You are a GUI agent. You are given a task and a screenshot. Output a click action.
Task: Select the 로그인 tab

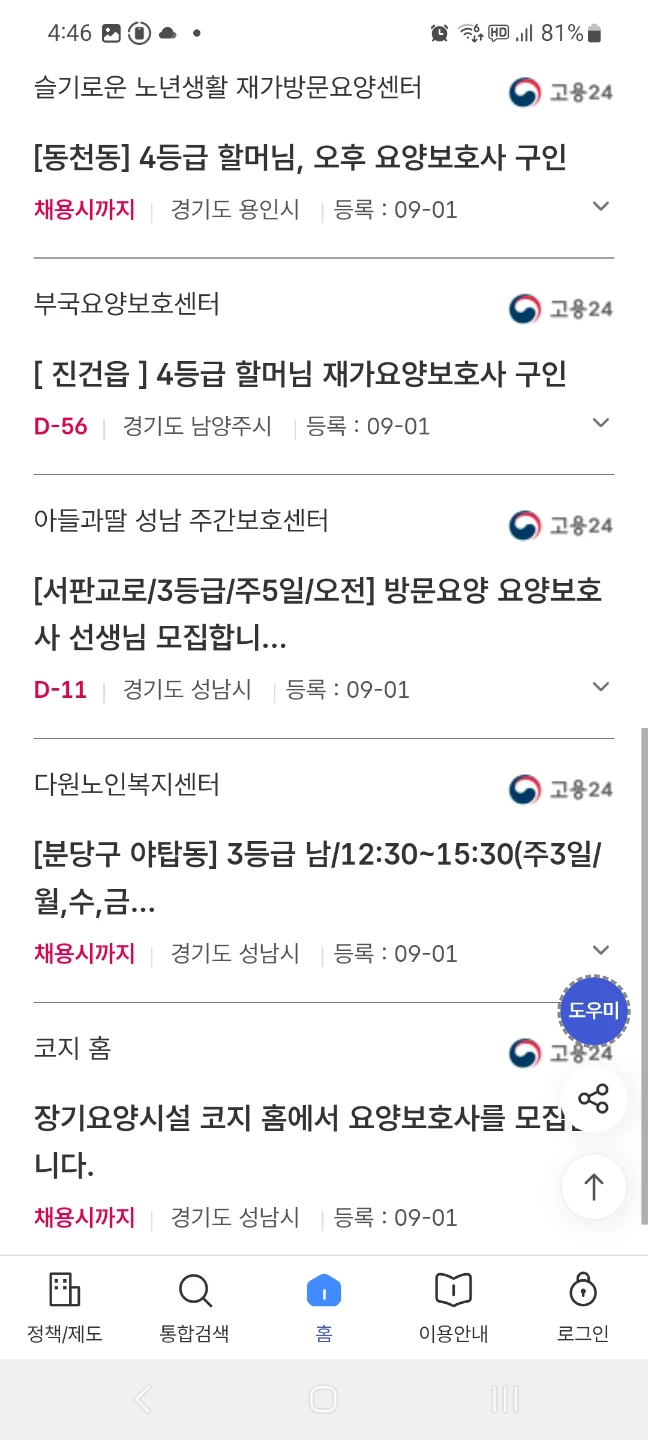pos(583,1307)
